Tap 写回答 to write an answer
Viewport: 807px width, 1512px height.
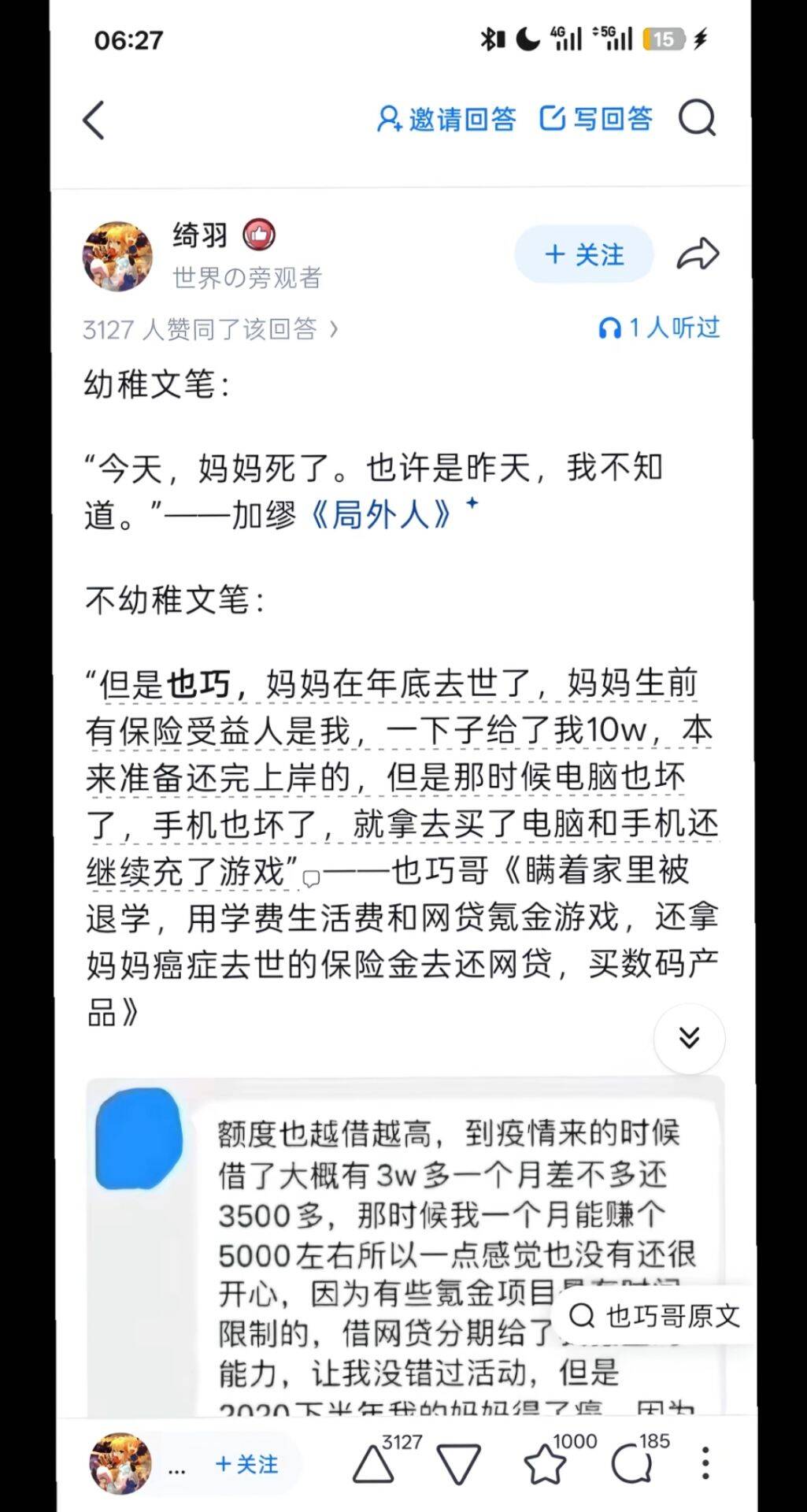pyautogui.click(x=596, y=119)
